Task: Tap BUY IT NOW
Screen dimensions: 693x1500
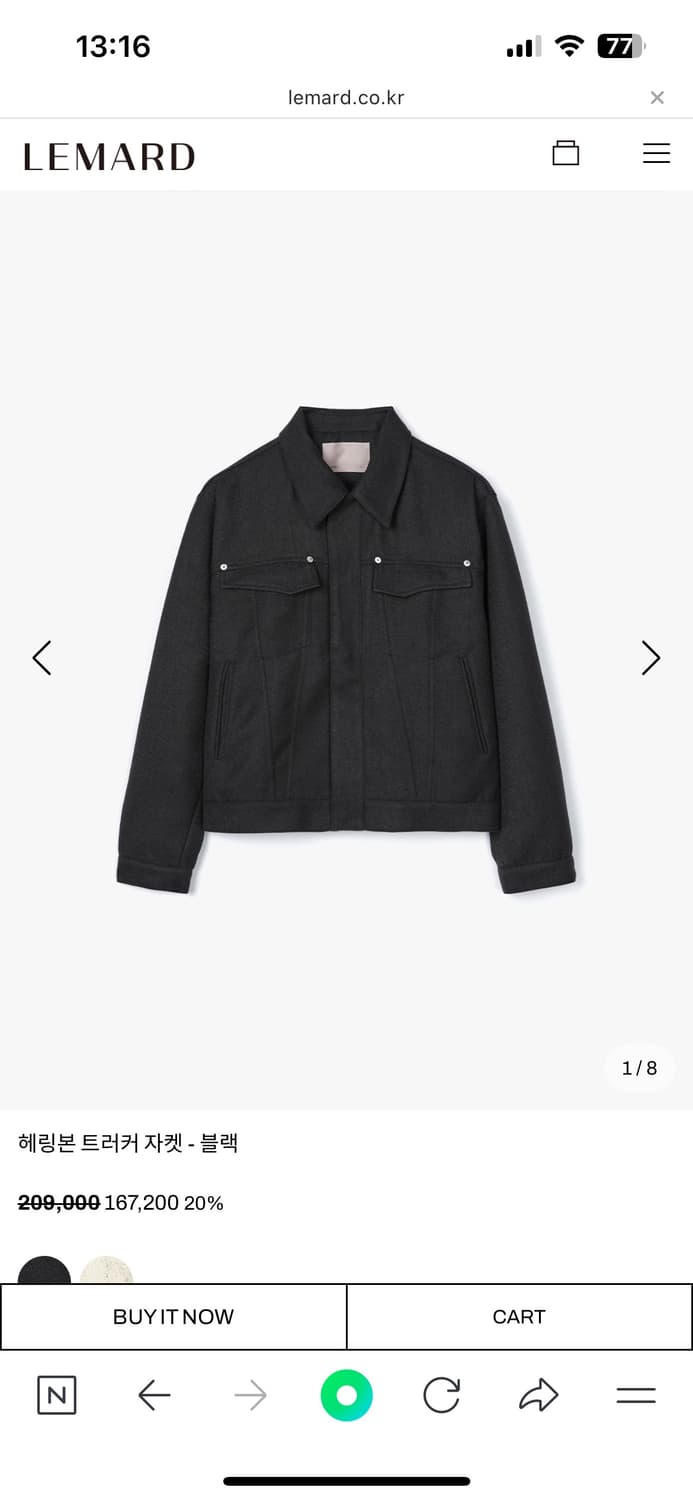Action: click(174, 1317)
